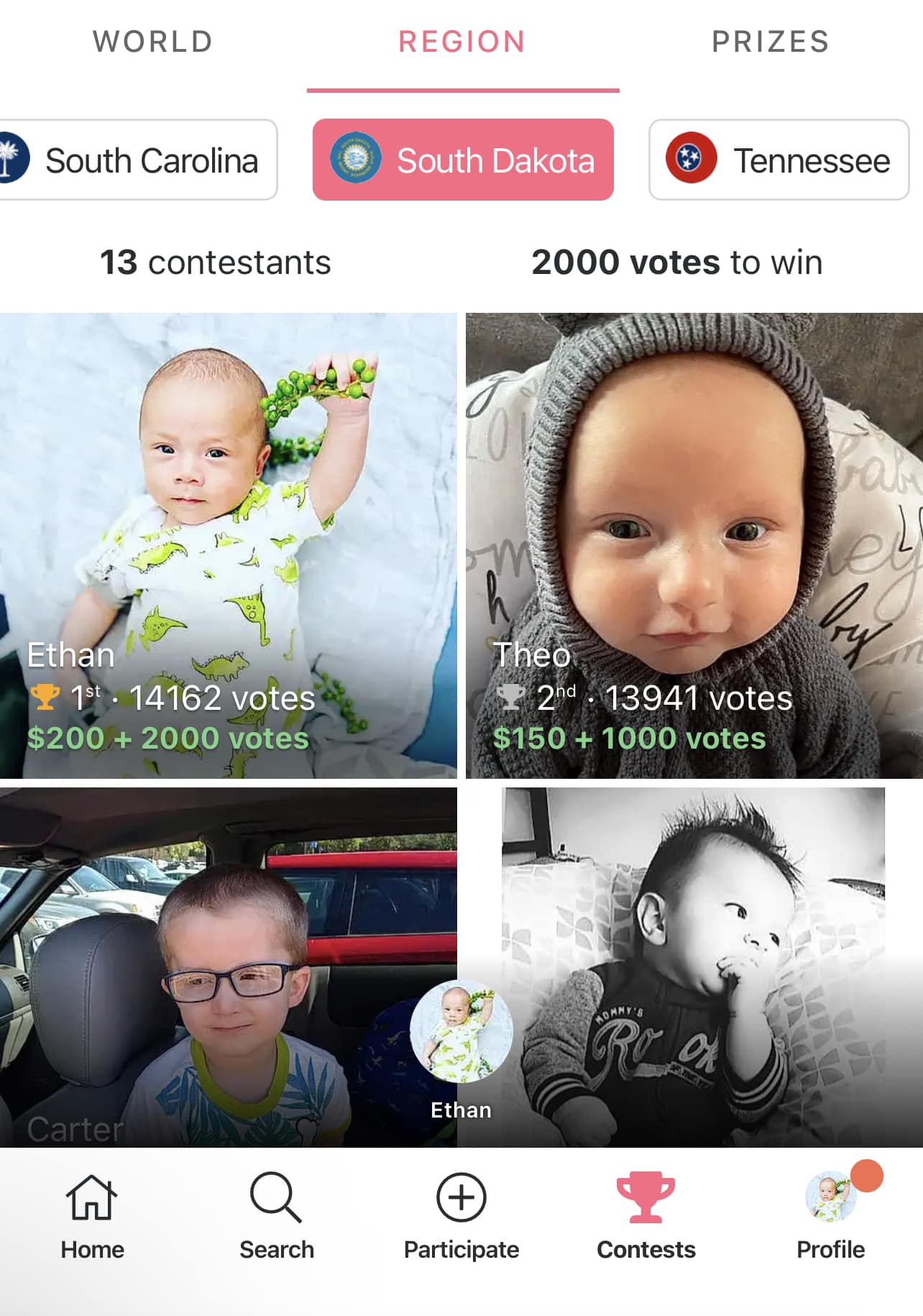Choose the South Carolina region chip
Screen dimensions: 923x1316
138,160
